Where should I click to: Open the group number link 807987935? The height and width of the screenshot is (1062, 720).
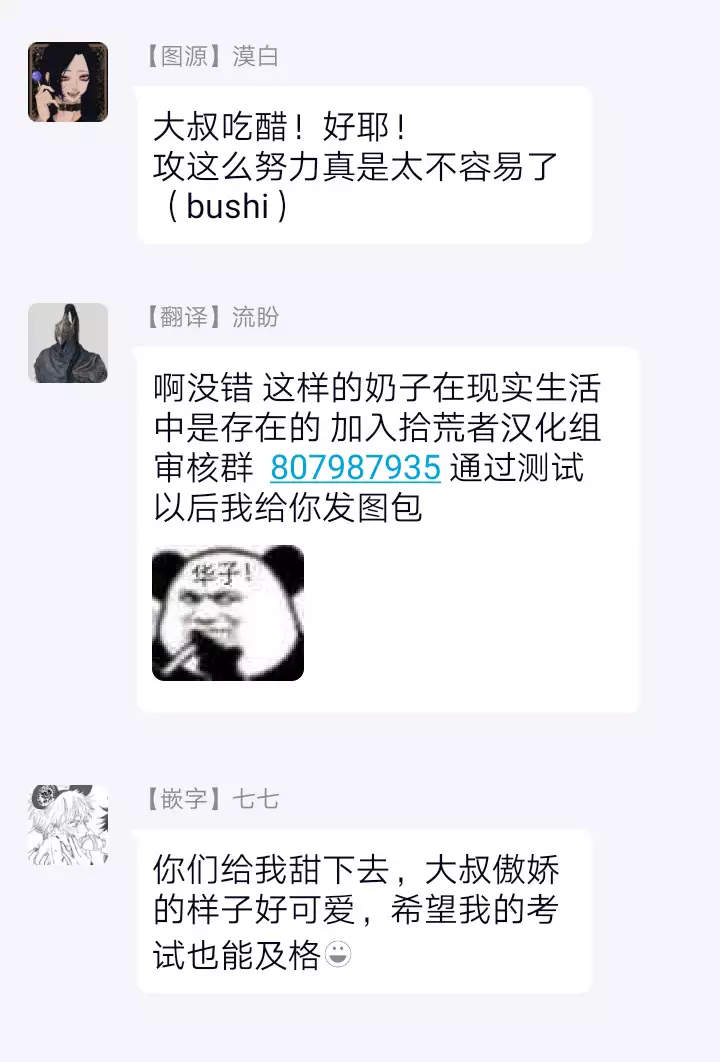coord(355,467)
